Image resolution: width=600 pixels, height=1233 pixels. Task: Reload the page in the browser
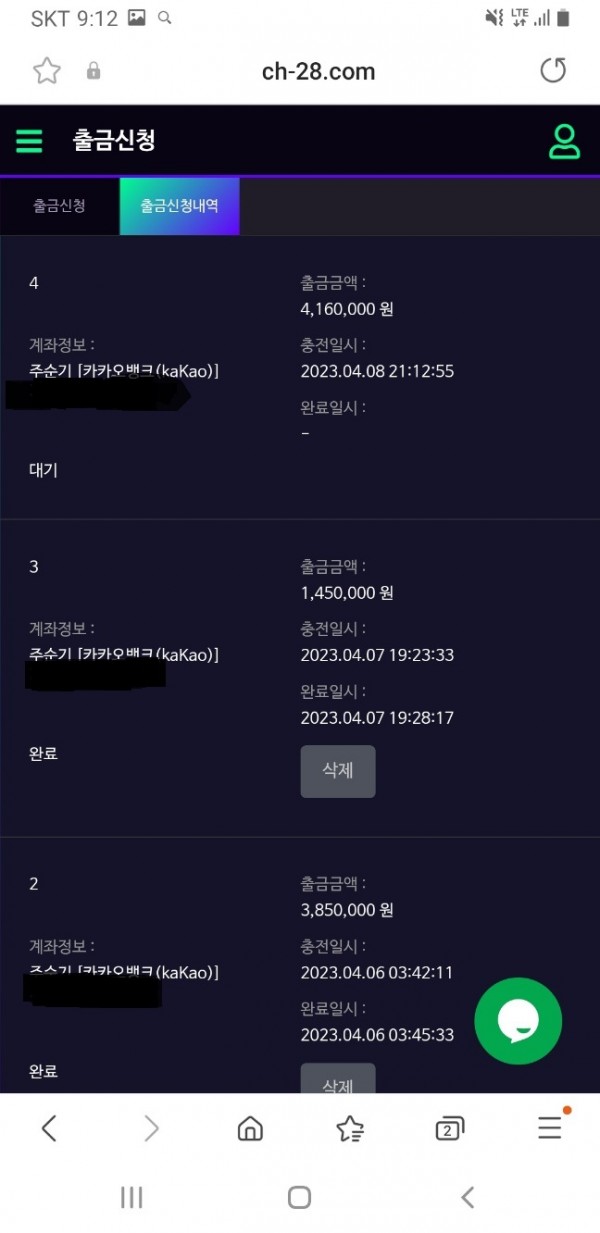click(x=552, y=70)
